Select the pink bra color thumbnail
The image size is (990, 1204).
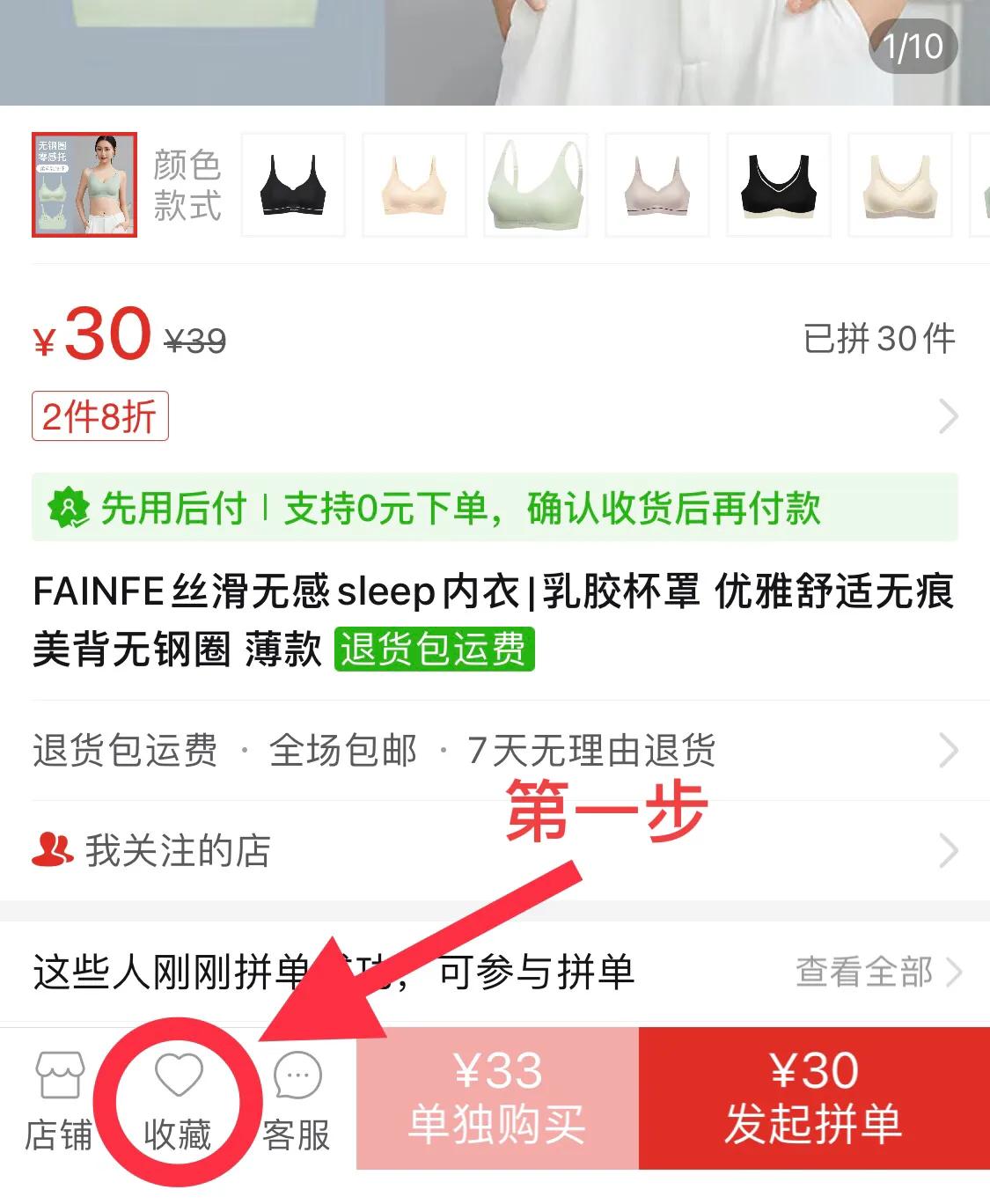click(x=655, y=186)
